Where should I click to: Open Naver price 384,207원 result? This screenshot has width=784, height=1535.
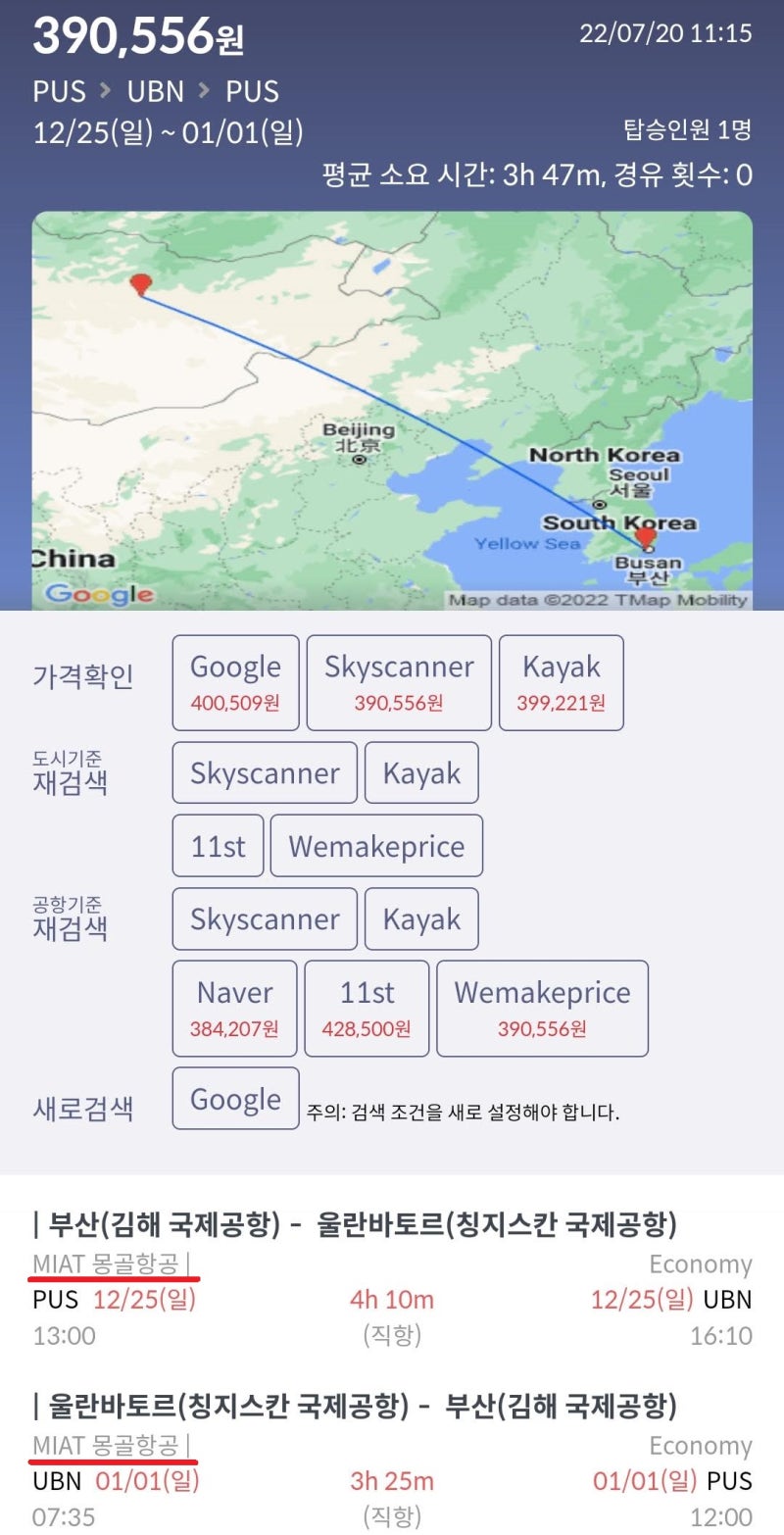(x=233, y=1008)
